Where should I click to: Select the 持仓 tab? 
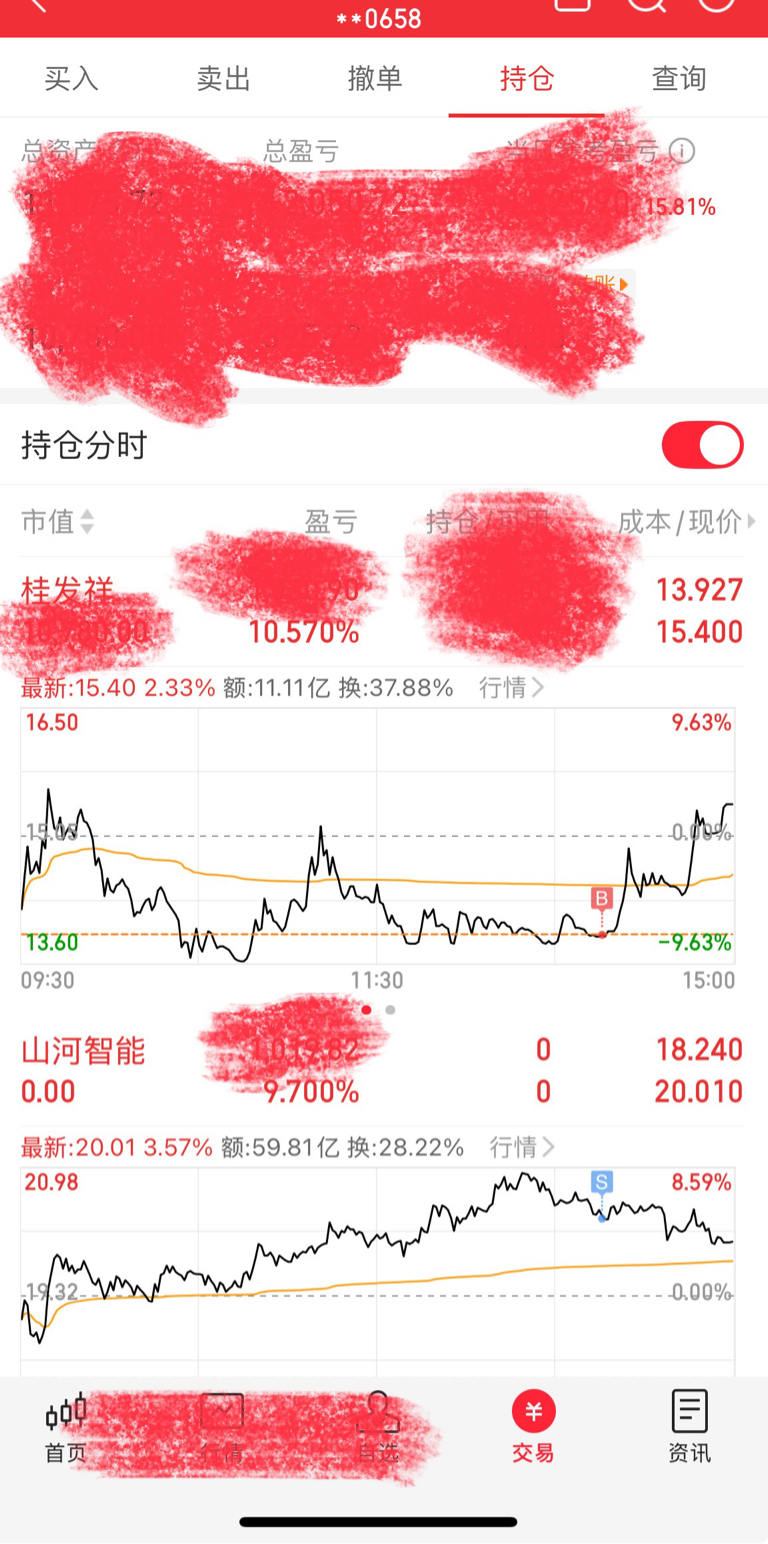pyautogui.click(x=527, y=79)
